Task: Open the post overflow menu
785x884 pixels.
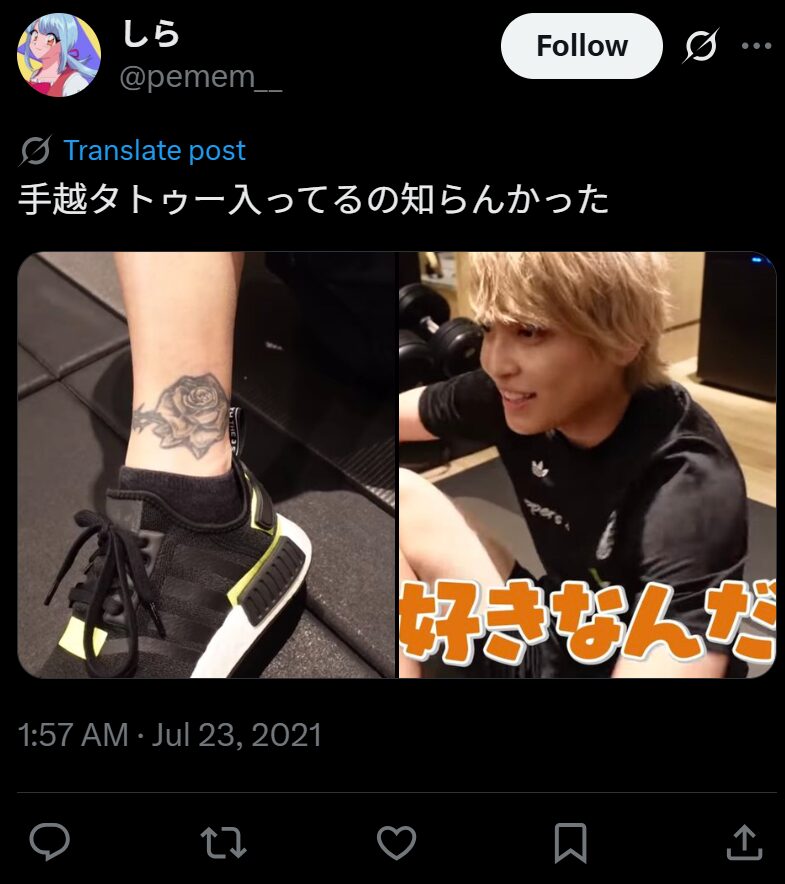Action: tap(756, 46)
